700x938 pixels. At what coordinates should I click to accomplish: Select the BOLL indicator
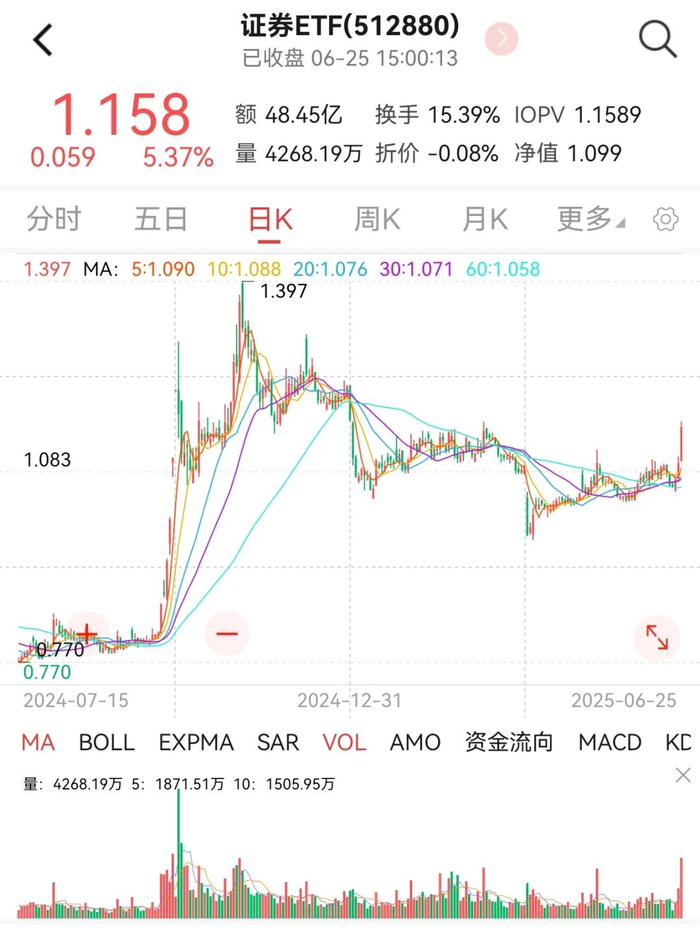pyautogui.click(x=106, y=742)
